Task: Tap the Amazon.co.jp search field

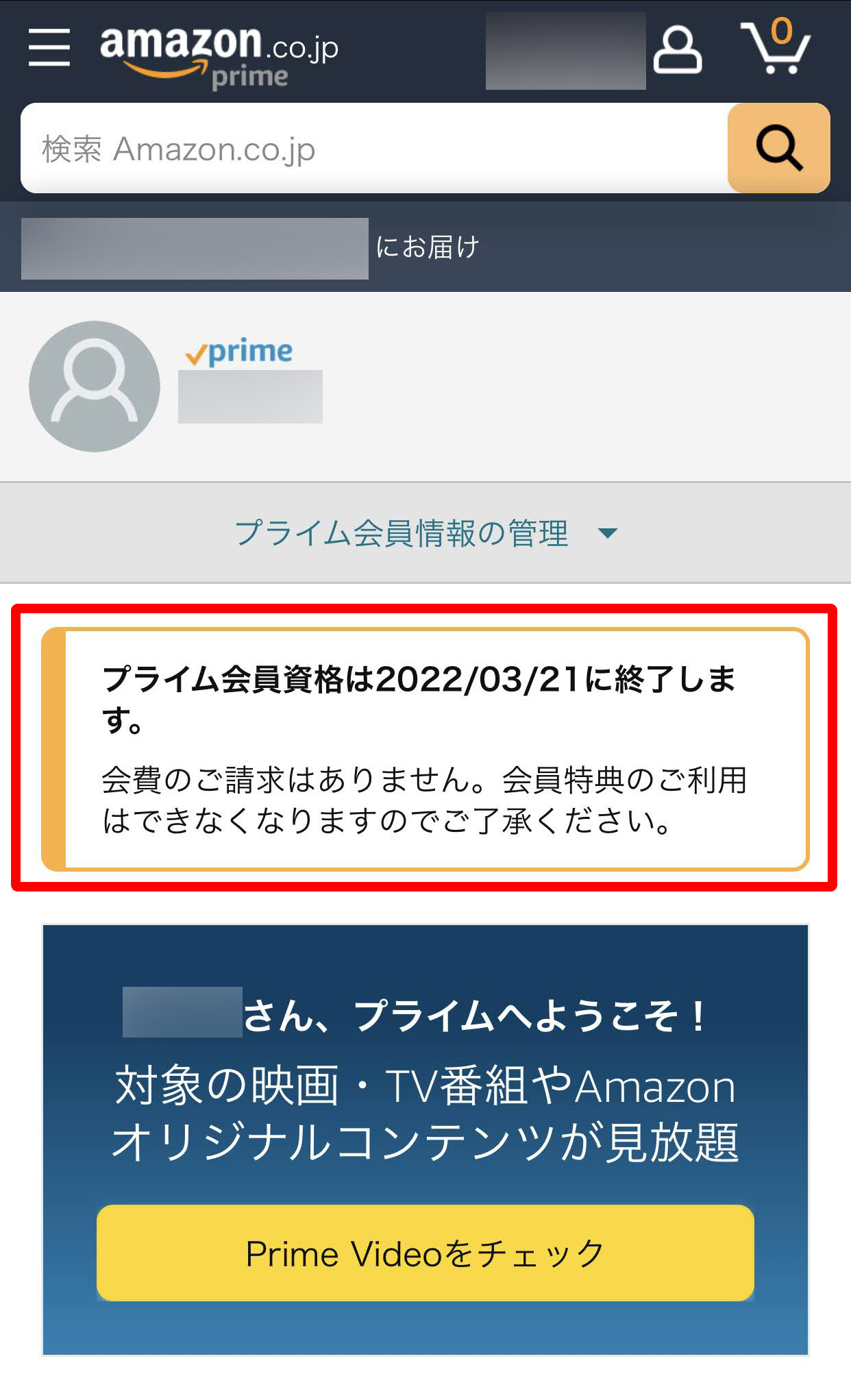Action: pyautogui.click(x=374, y=148)
